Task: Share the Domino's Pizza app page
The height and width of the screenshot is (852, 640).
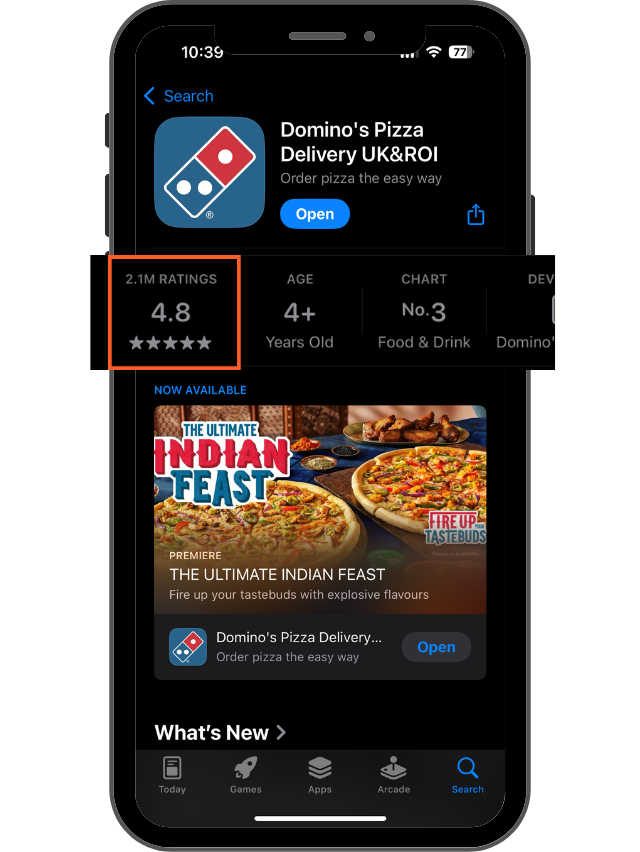Action: click(476, 215)
